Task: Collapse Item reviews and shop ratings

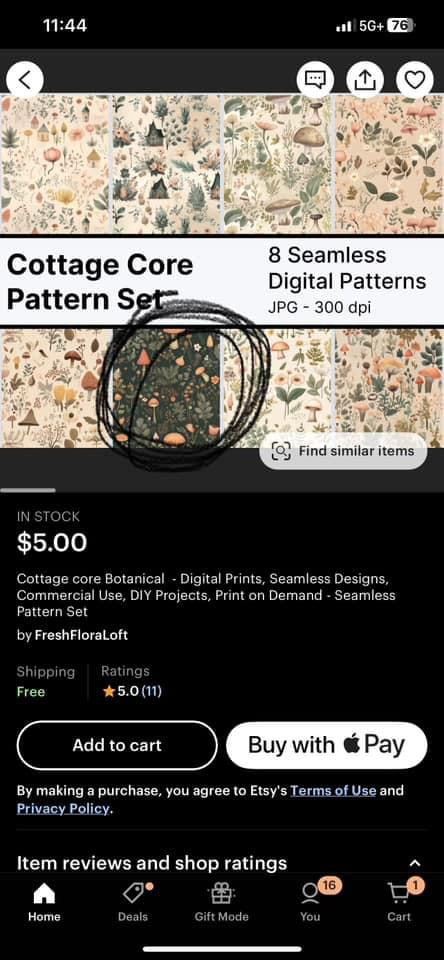Action: pos(415,863)
